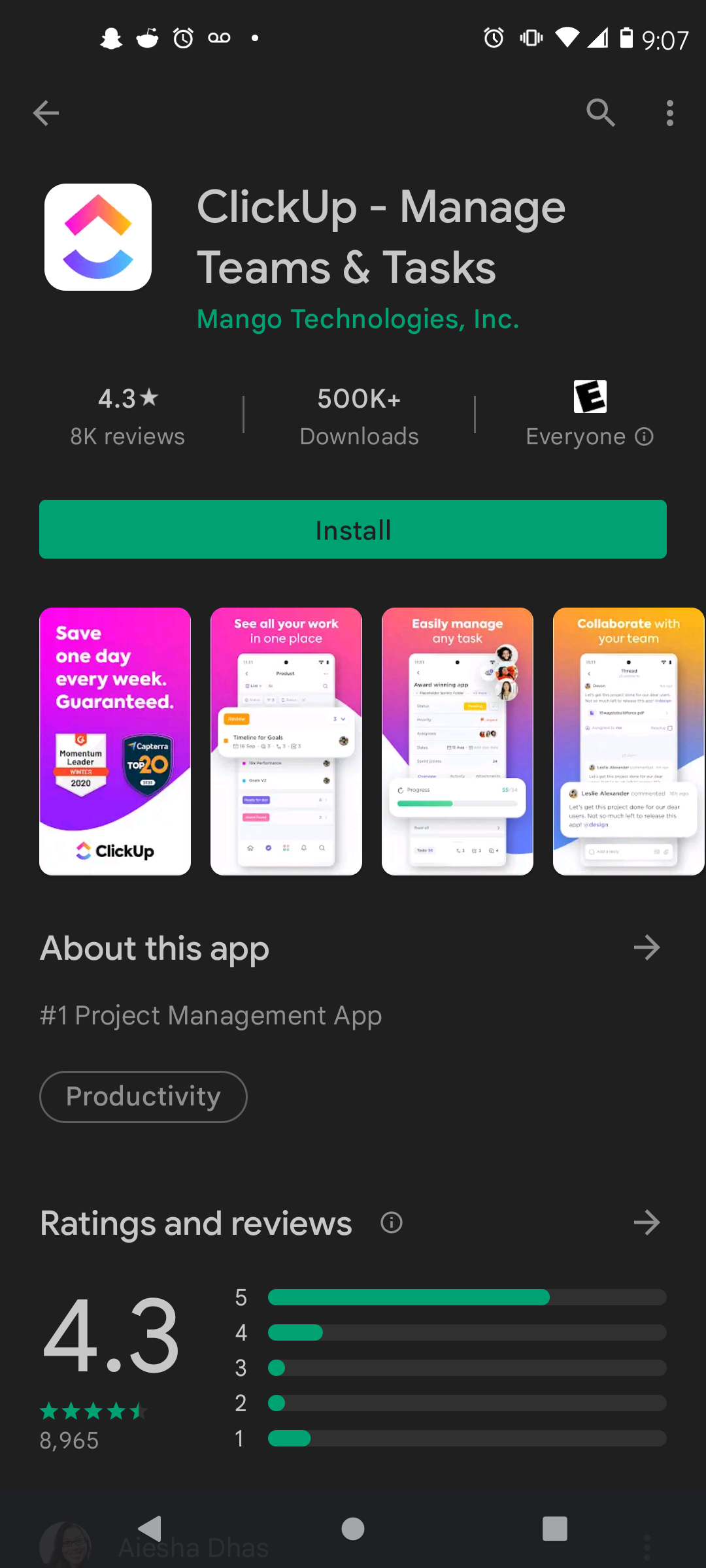706x1568 pixels.
Task: Show info about ratings and reviews
Action: click(392, 1222)
